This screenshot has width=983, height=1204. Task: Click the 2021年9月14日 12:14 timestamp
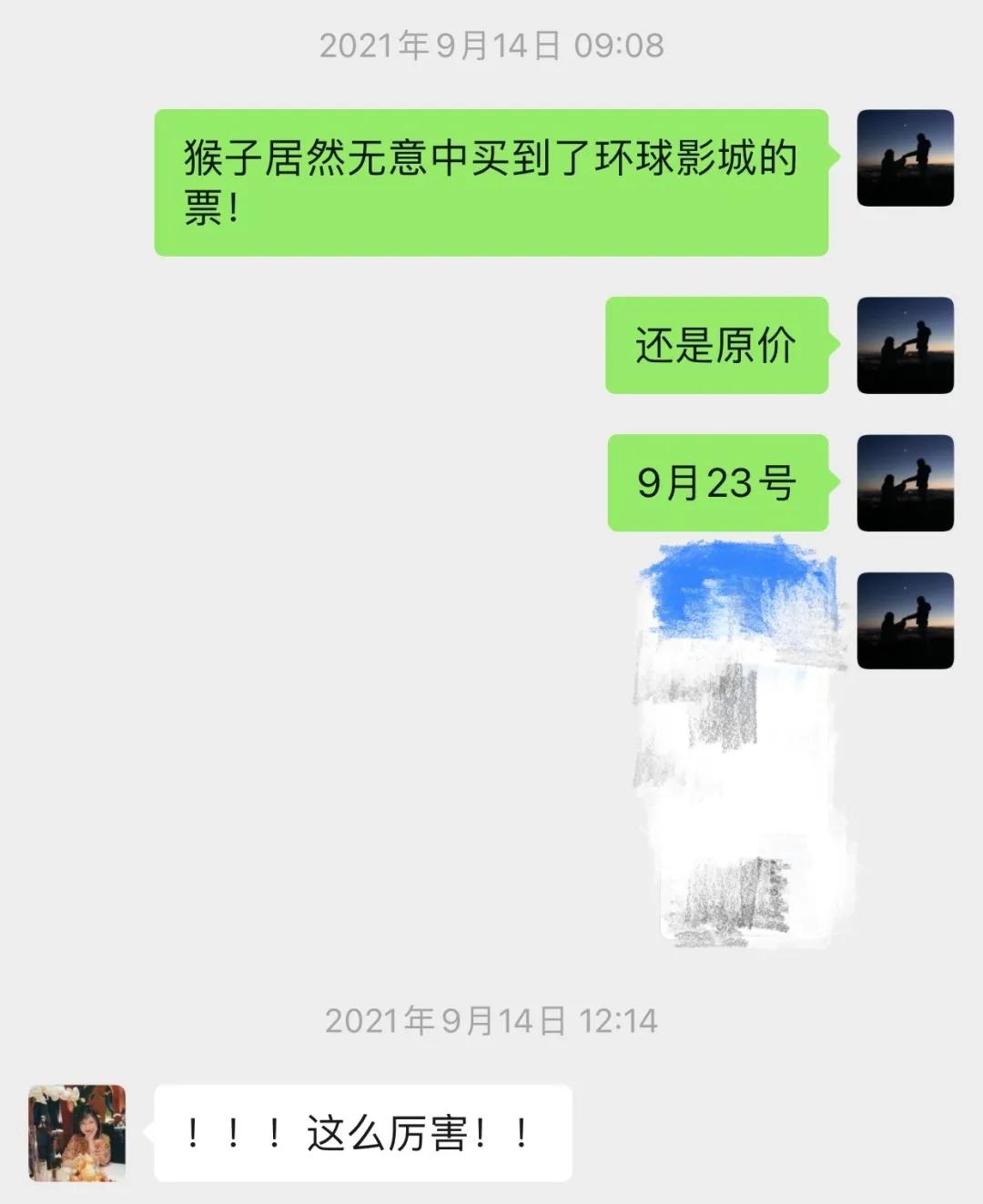point(491,1020)
